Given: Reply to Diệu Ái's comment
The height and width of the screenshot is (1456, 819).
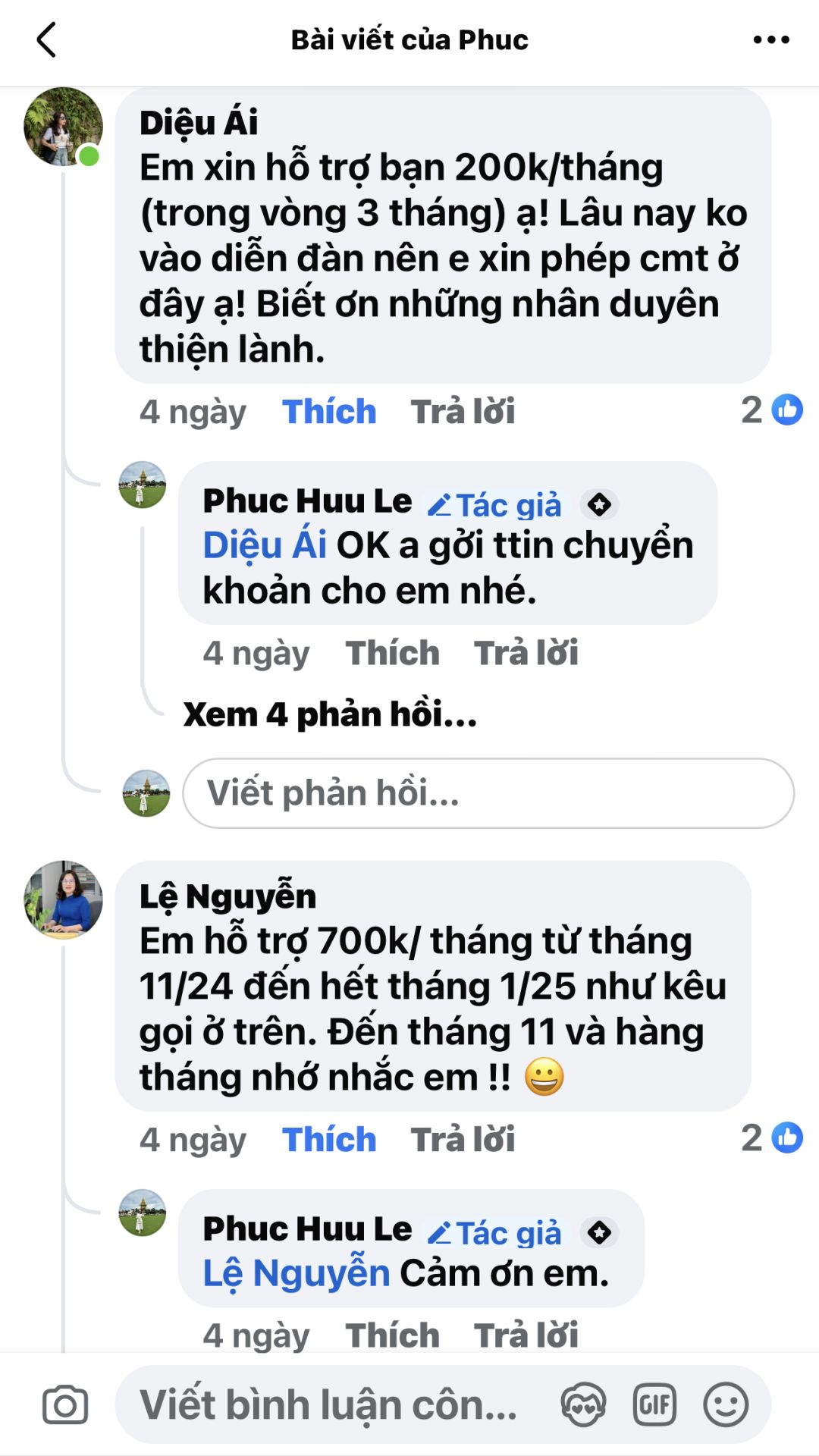Looking at the screenshot, I should point(463,412).
